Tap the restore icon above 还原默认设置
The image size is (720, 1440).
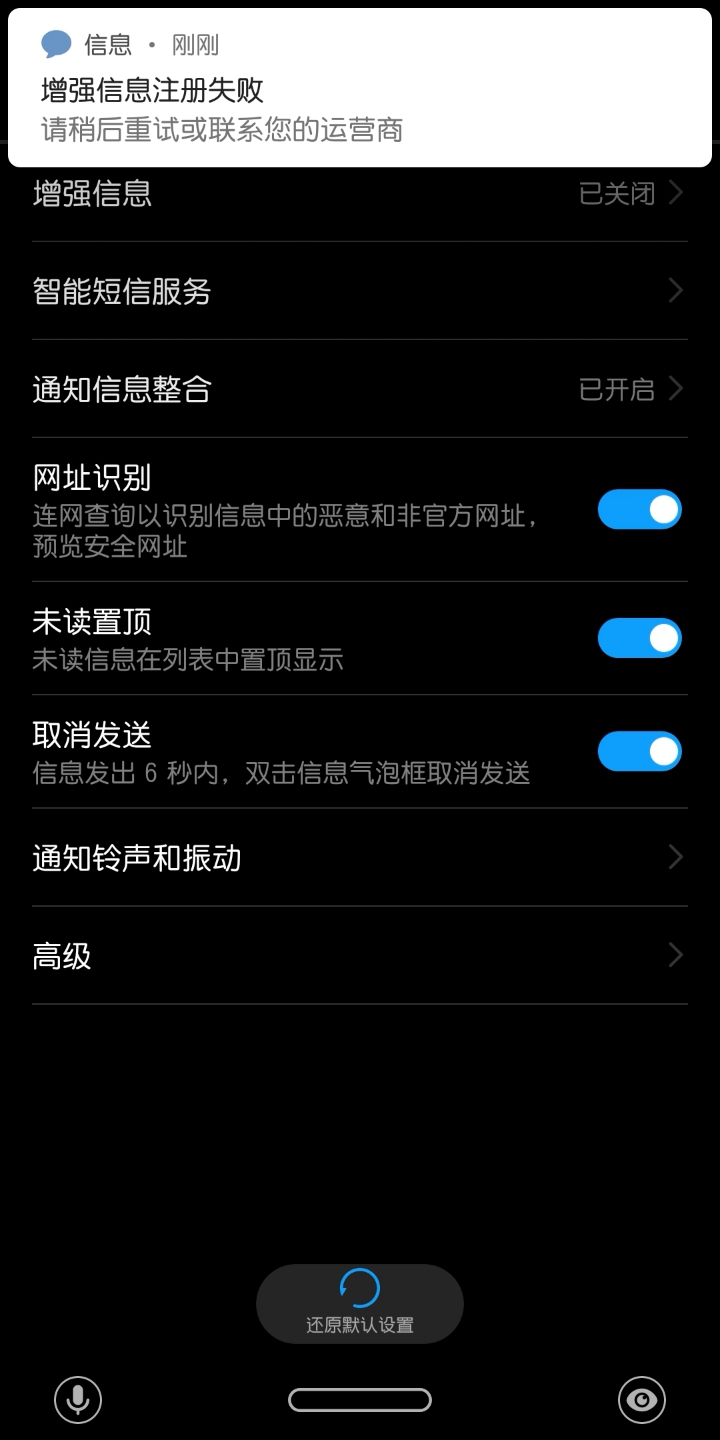point(359,1284)
